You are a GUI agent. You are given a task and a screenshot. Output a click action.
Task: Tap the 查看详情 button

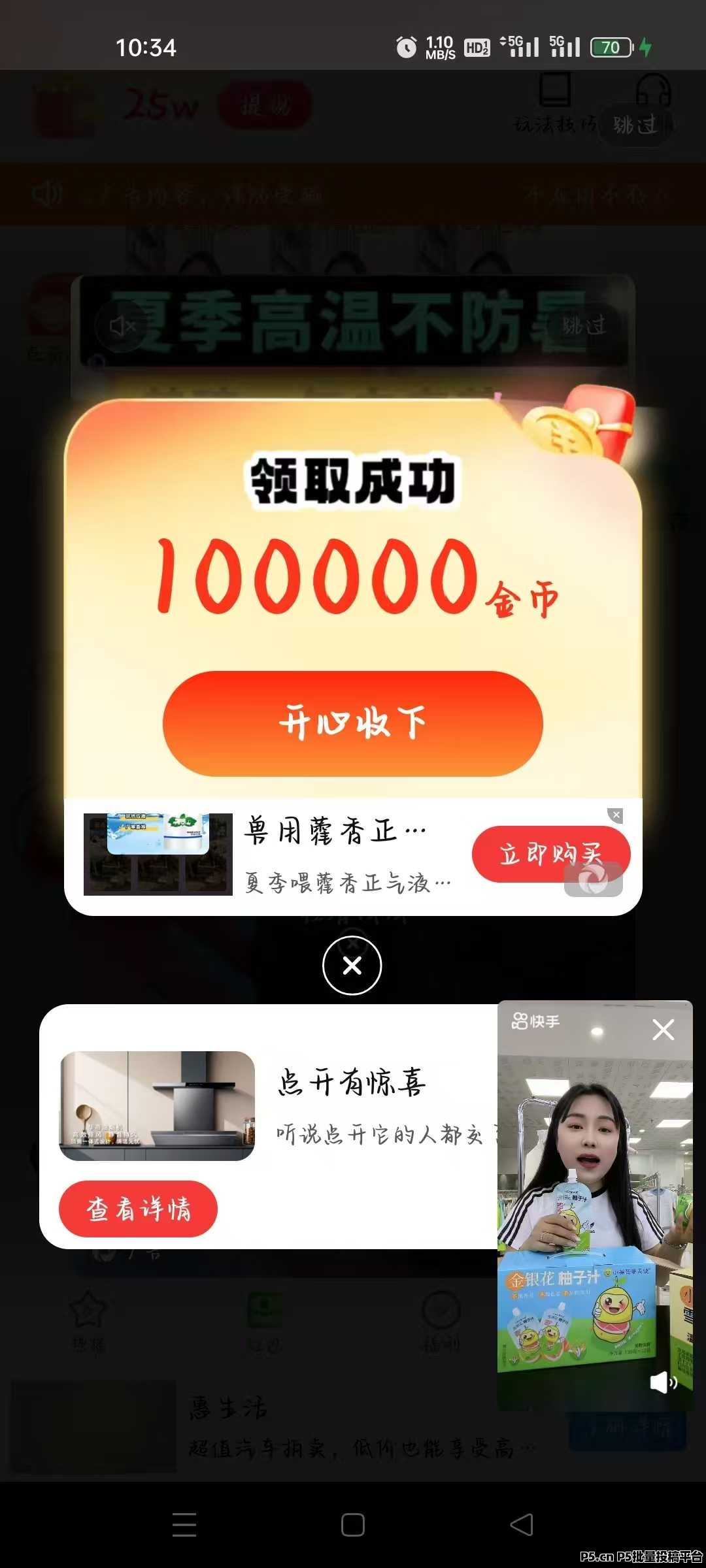pyautogui.click(x=138, y=1209)
